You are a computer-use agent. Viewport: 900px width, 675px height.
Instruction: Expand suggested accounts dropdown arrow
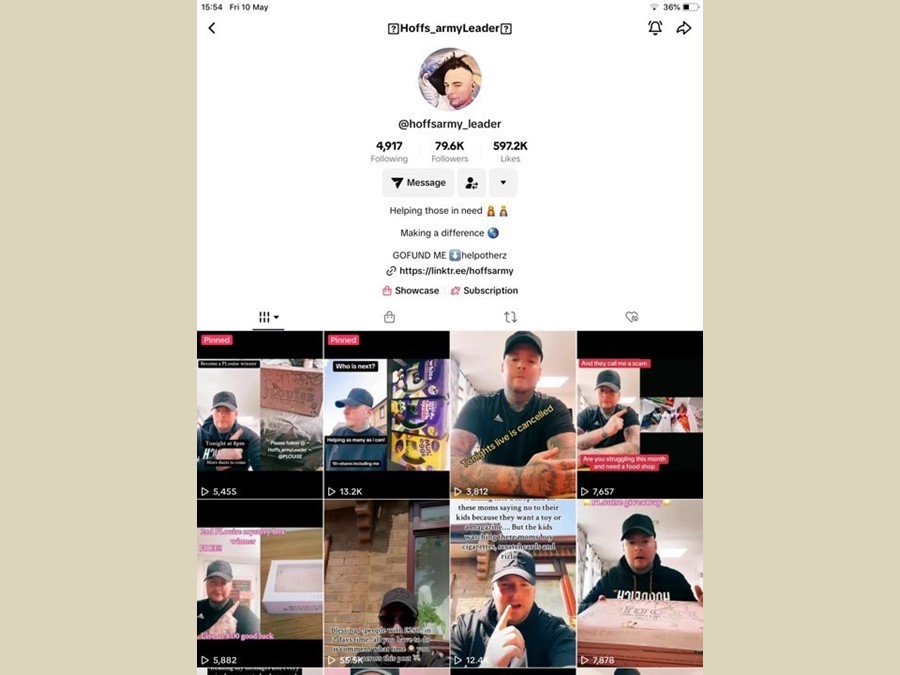[503, 183]
